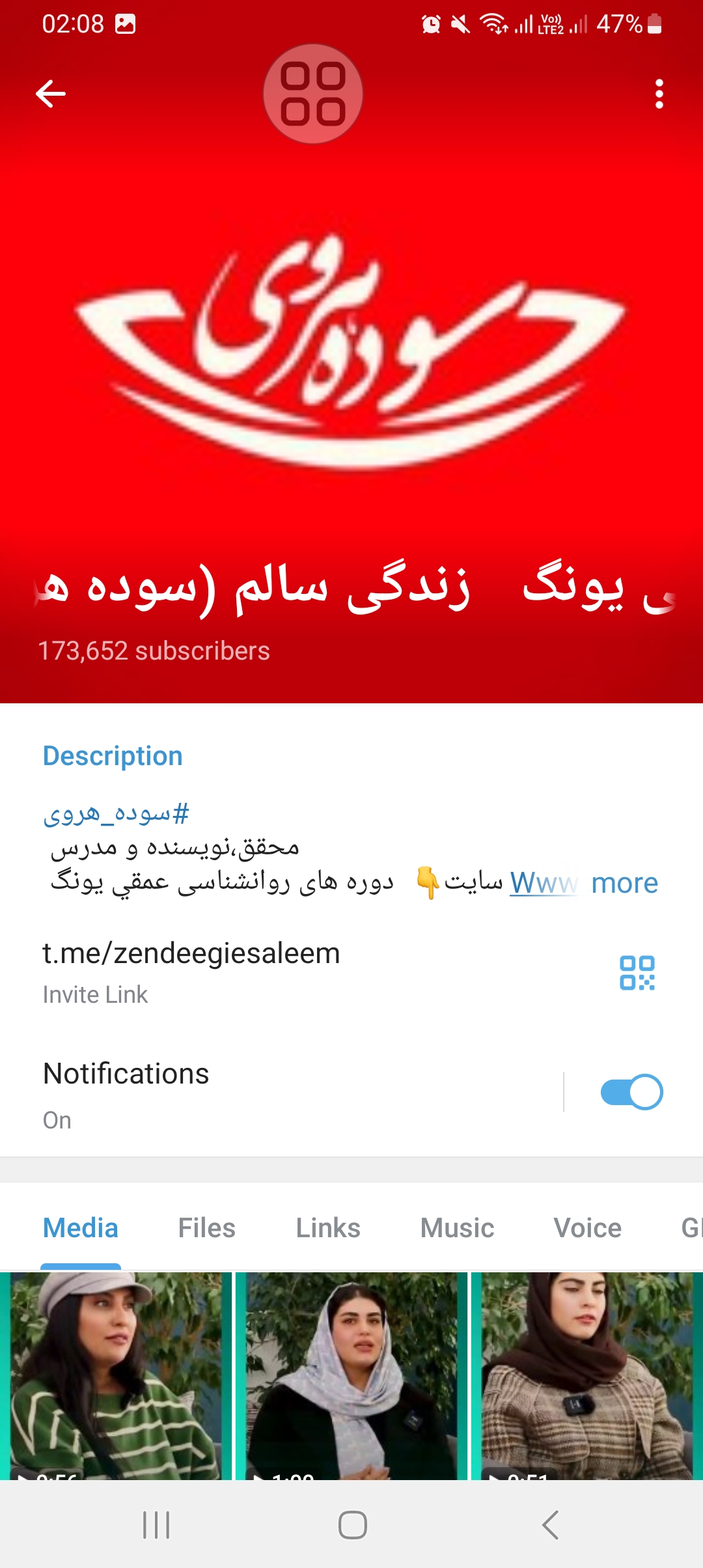Tap the grid icon at the top

pyautogui.click(x=312, y=94)
